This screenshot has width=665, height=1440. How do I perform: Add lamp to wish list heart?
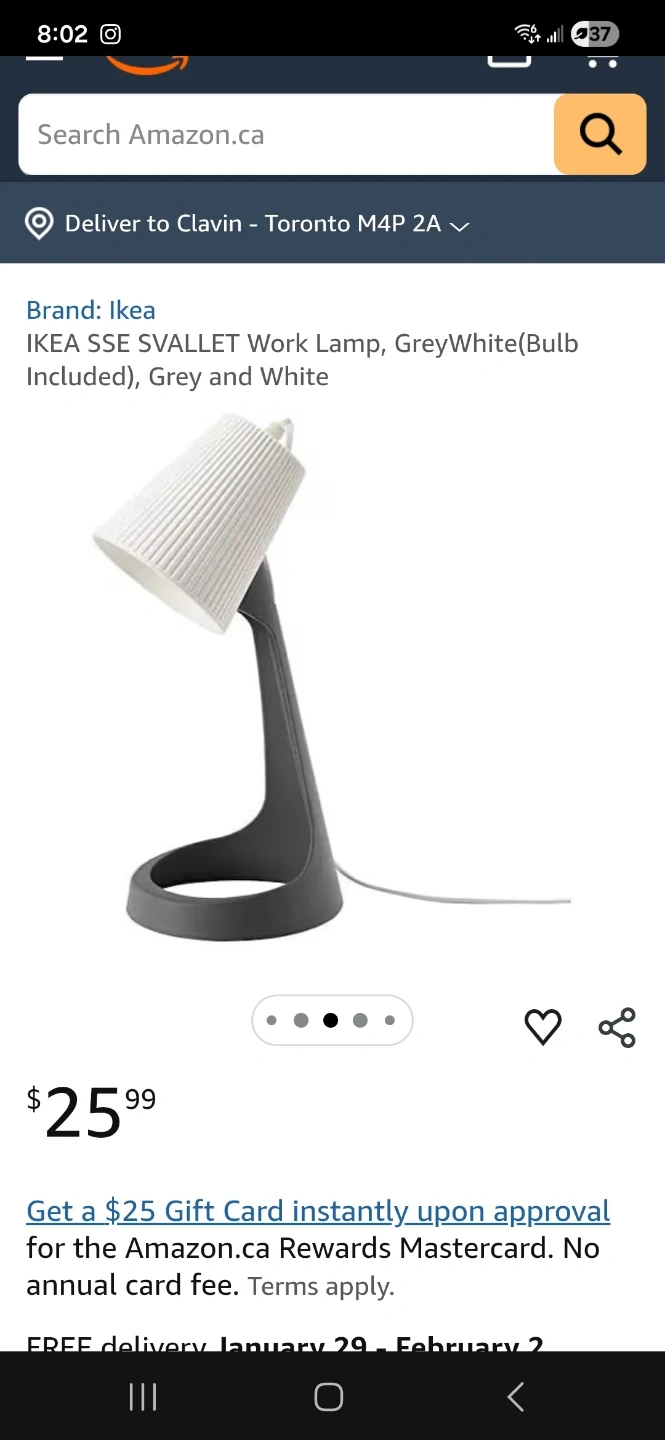tap(543, 1027)
